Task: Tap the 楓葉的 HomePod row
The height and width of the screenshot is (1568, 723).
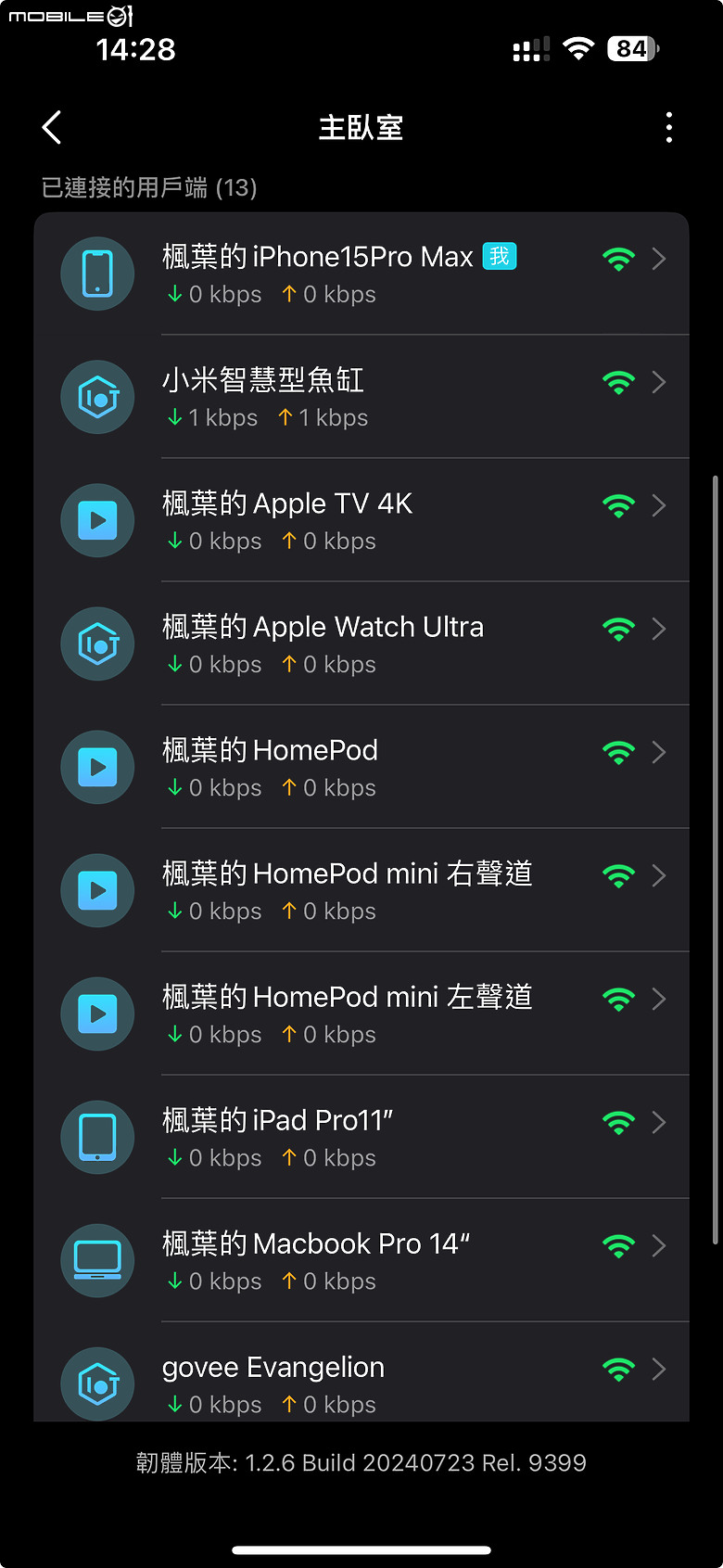Action: (x=361, y=767)
